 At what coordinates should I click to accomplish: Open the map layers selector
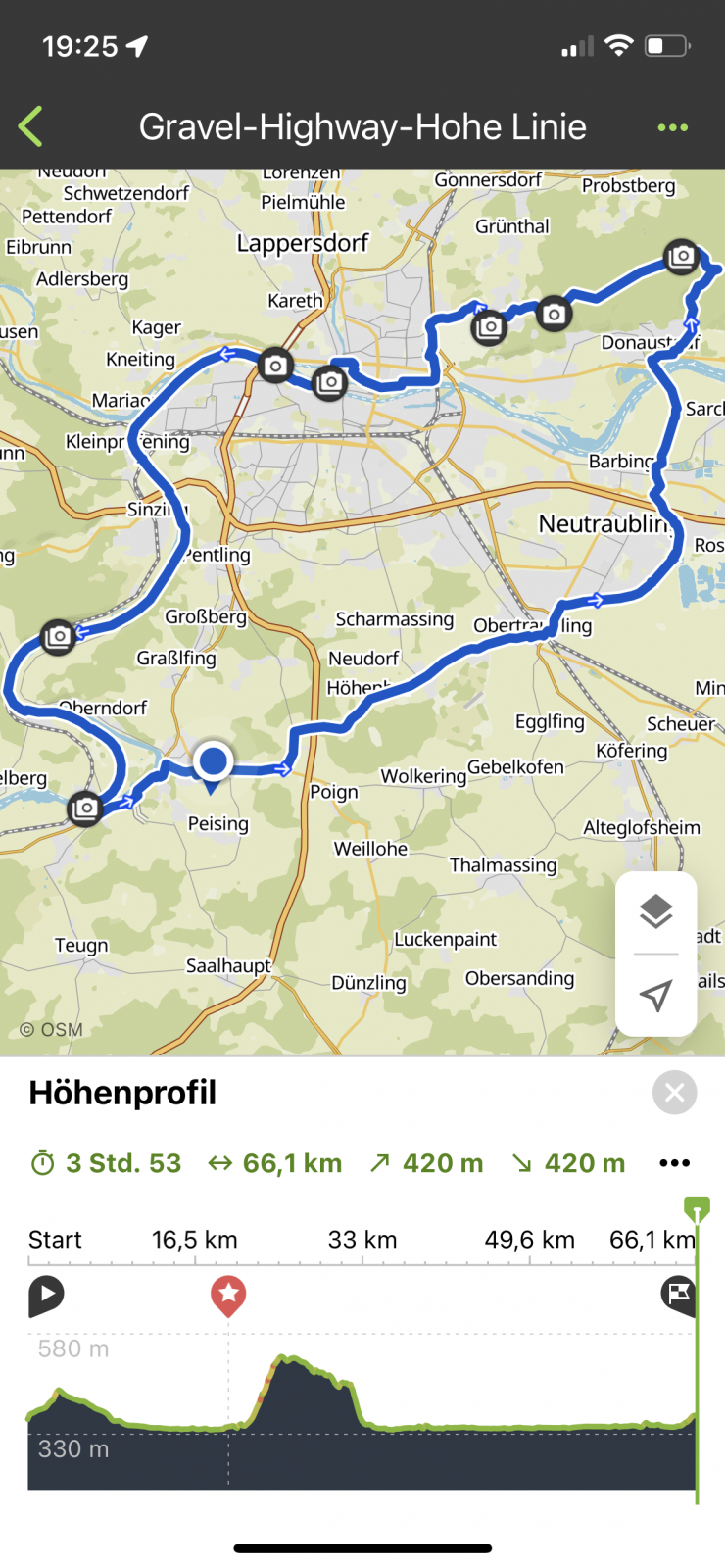(655, 911)
